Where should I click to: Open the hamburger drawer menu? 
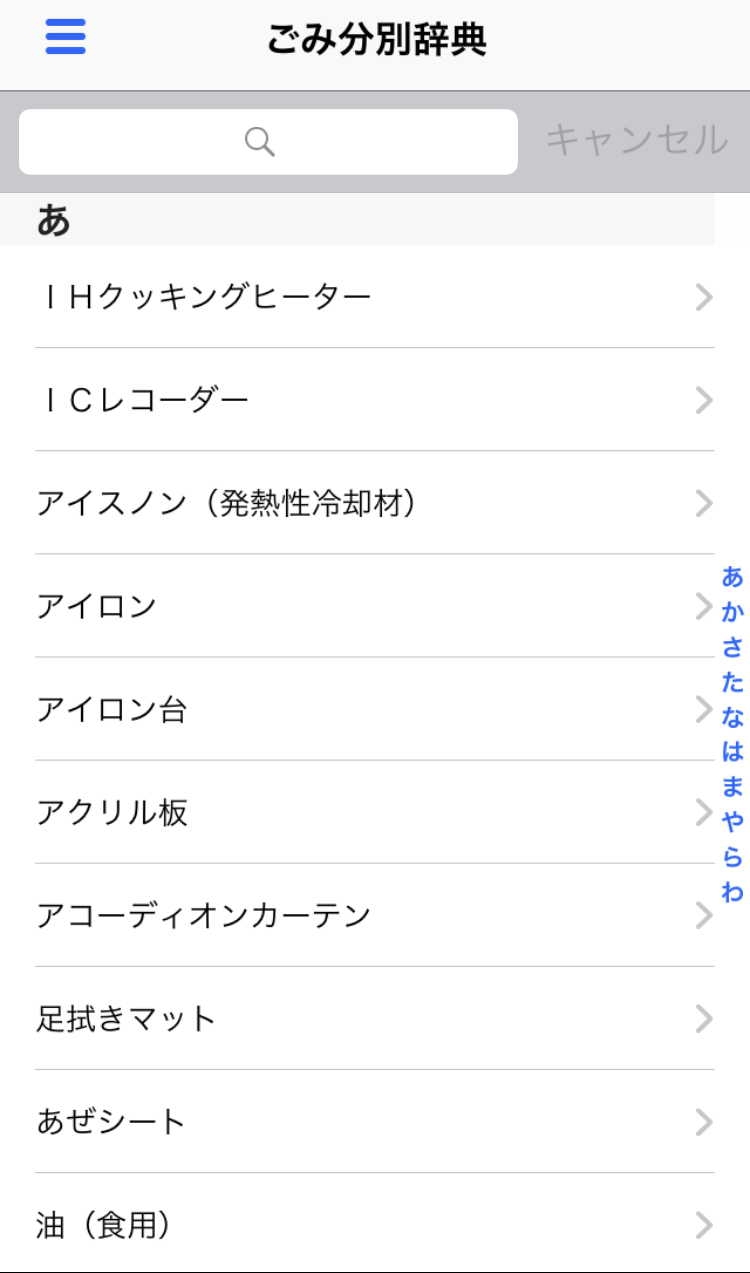pos(66,38)
